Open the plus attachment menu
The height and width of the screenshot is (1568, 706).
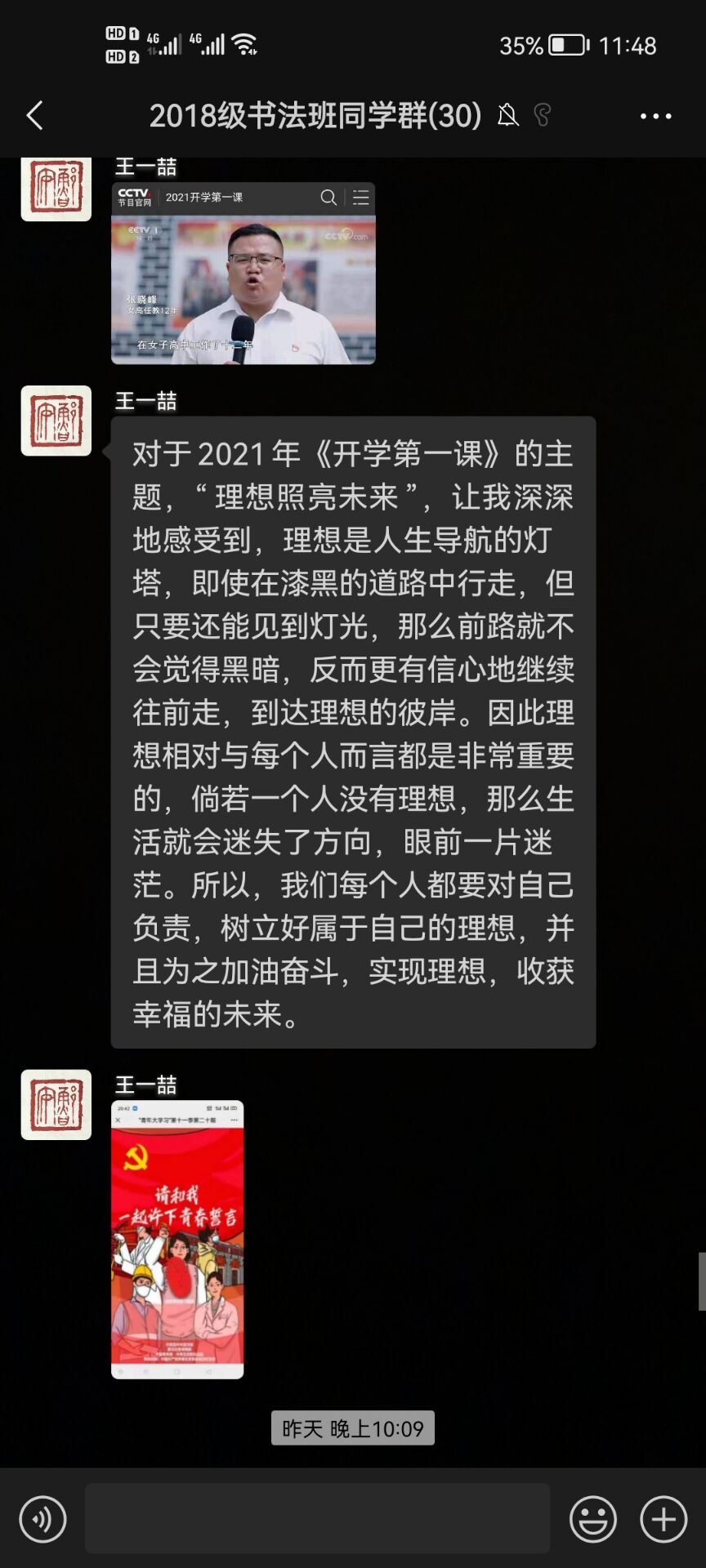[663, 1519]
